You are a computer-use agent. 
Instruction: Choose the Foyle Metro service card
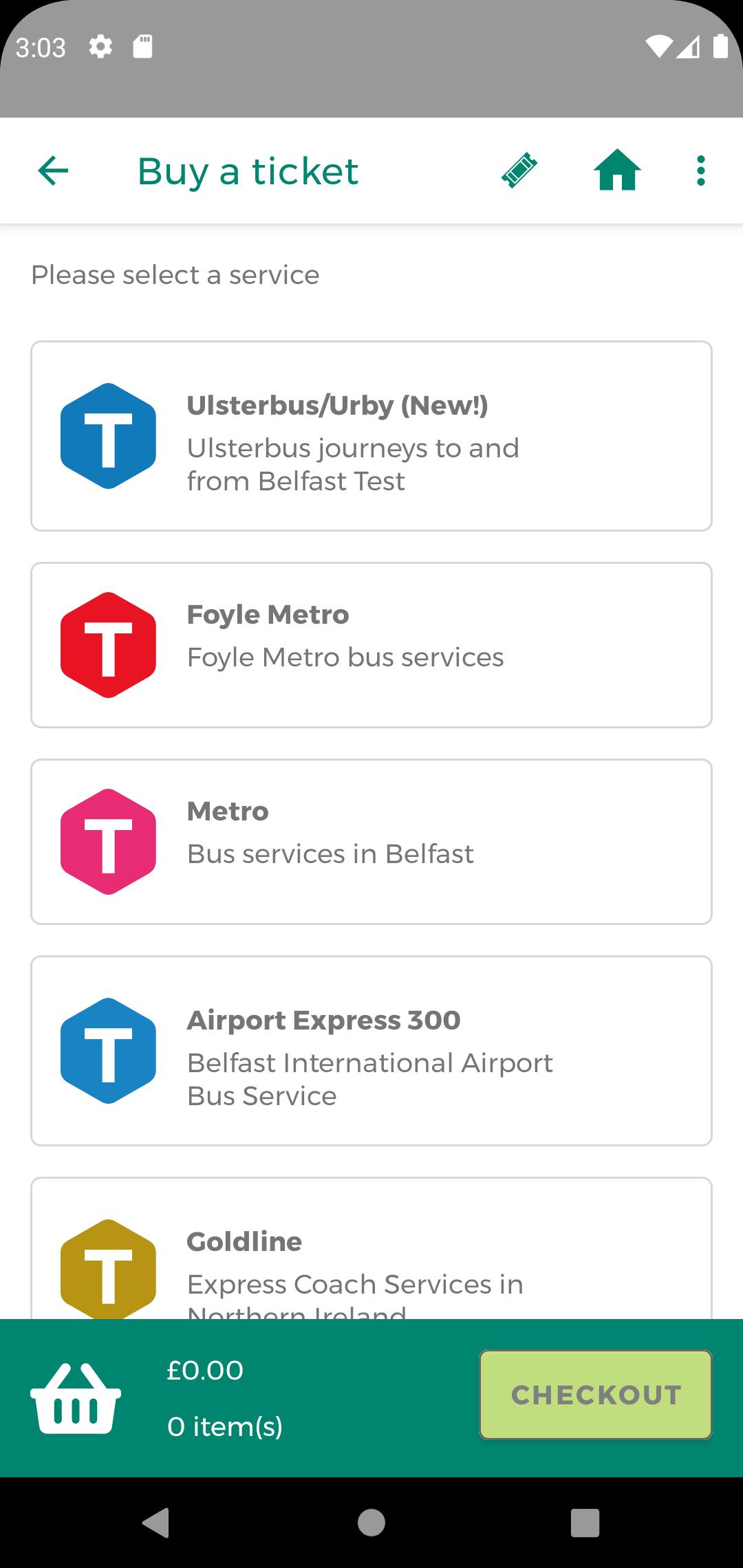pos(371,645)
